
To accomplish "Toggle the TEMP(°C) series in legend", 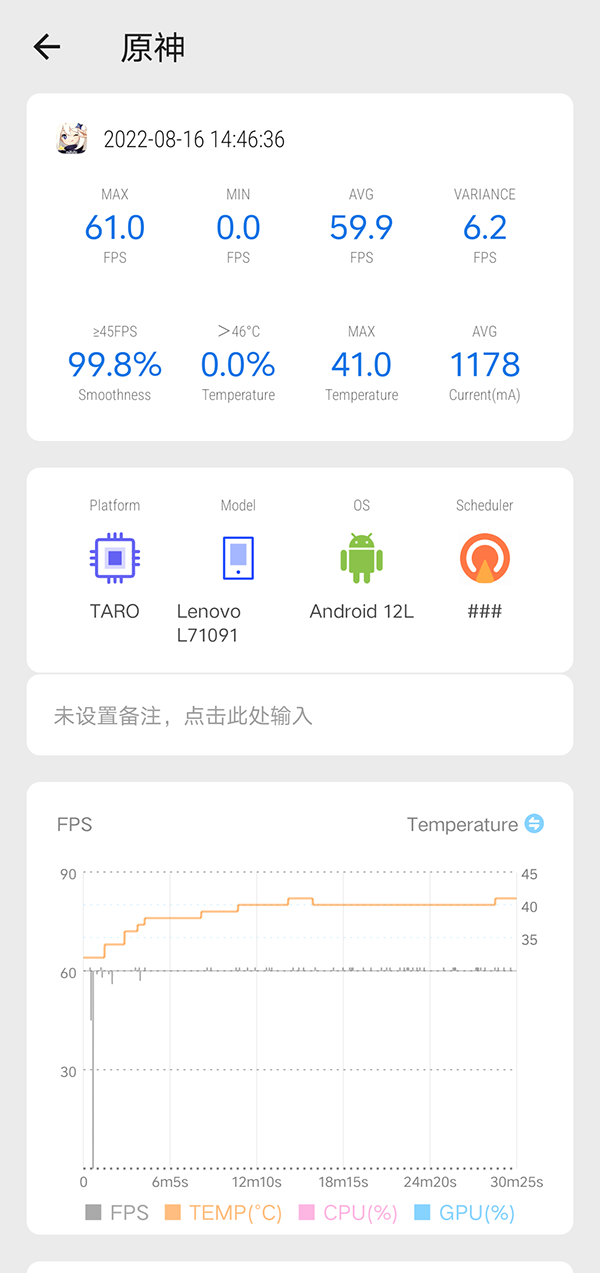I will [x=223, y=1213].
